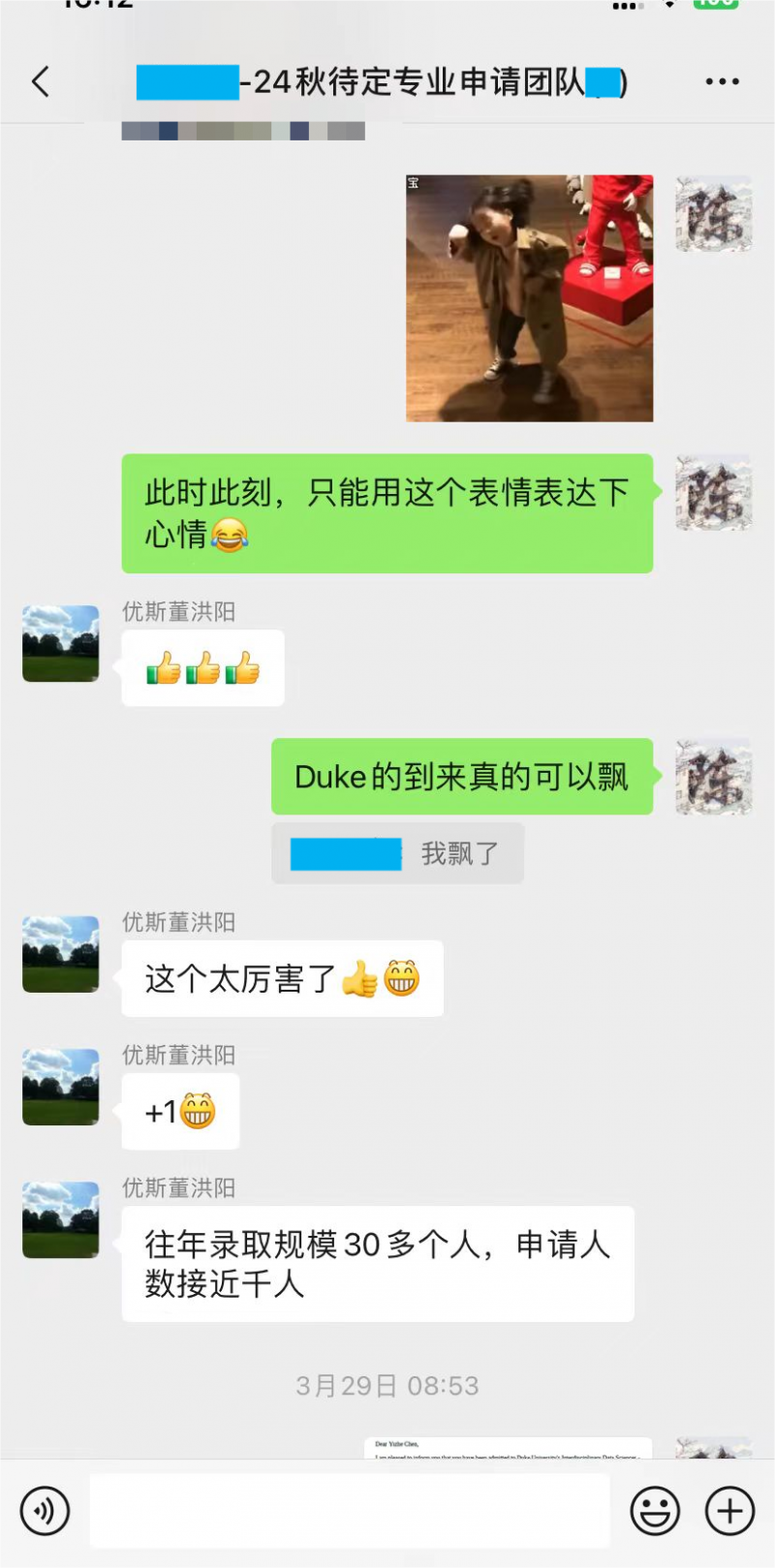The image size is (775, 1568).
Task: Open the dancing child sticker image
Action: 529,298
